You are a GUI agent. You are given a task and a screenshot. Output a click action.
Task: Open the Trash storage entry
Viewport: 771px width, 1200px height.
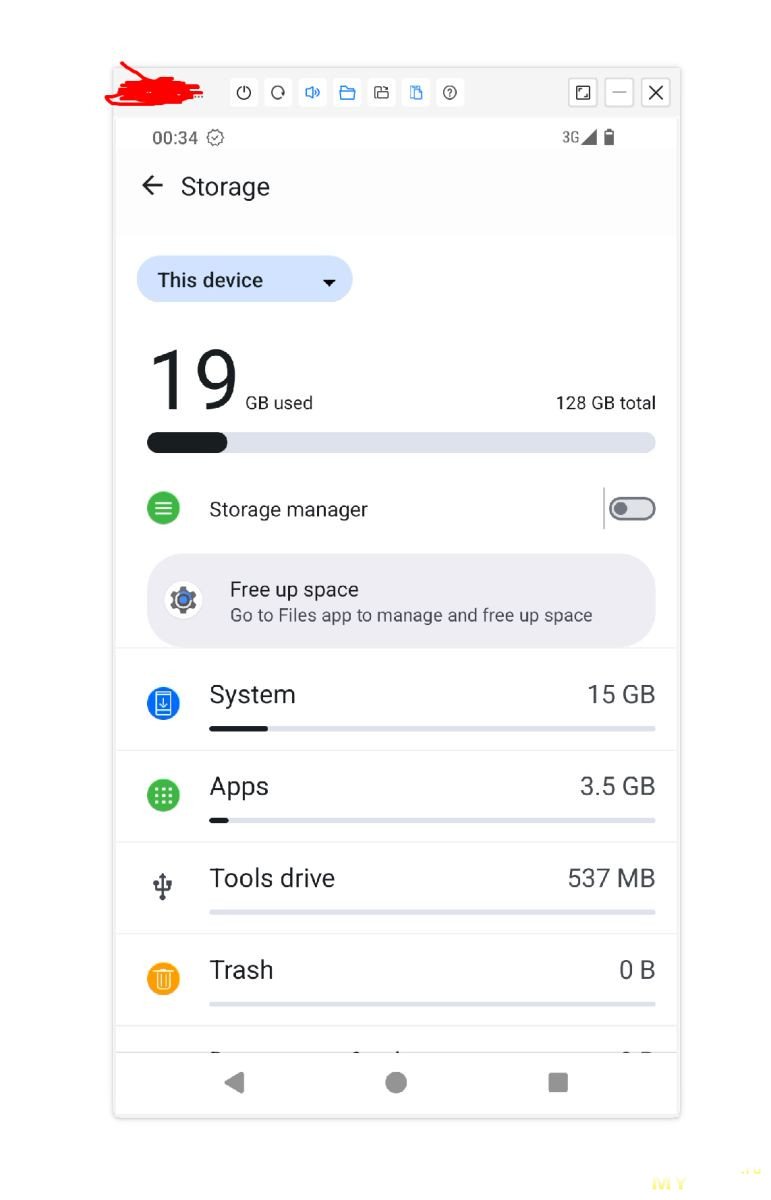(x=400, y=979)
